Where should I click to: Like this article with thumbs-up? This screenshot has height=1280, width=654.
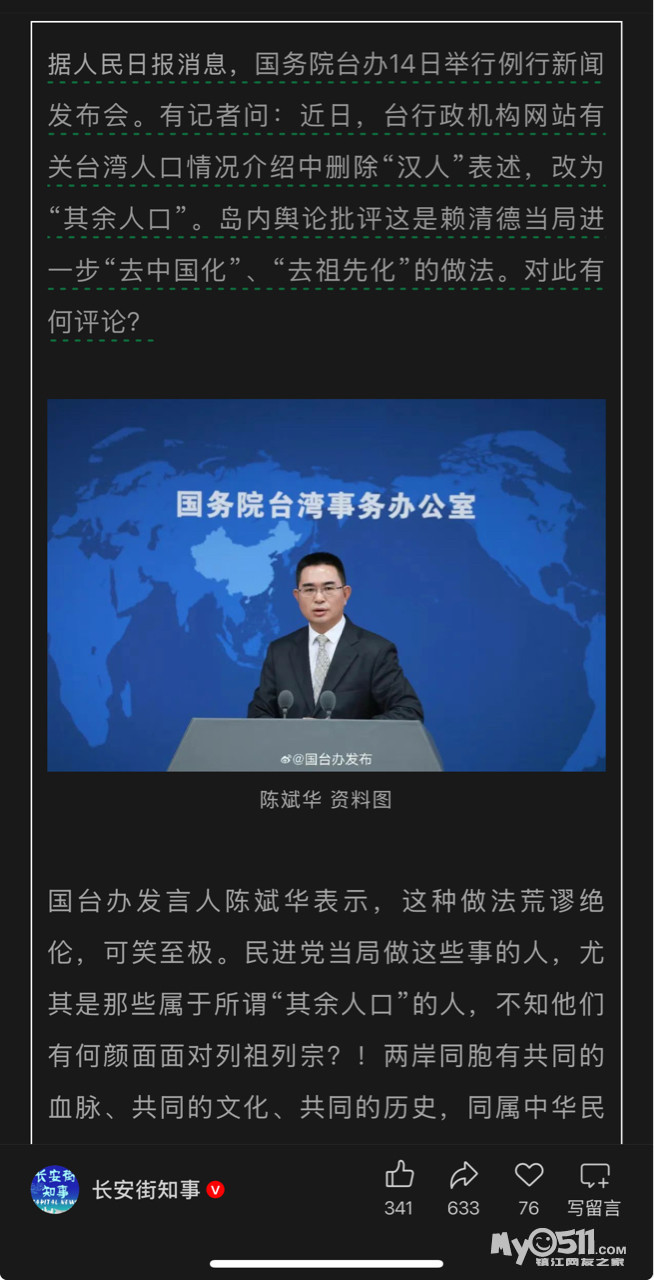tap(399, 1175)
